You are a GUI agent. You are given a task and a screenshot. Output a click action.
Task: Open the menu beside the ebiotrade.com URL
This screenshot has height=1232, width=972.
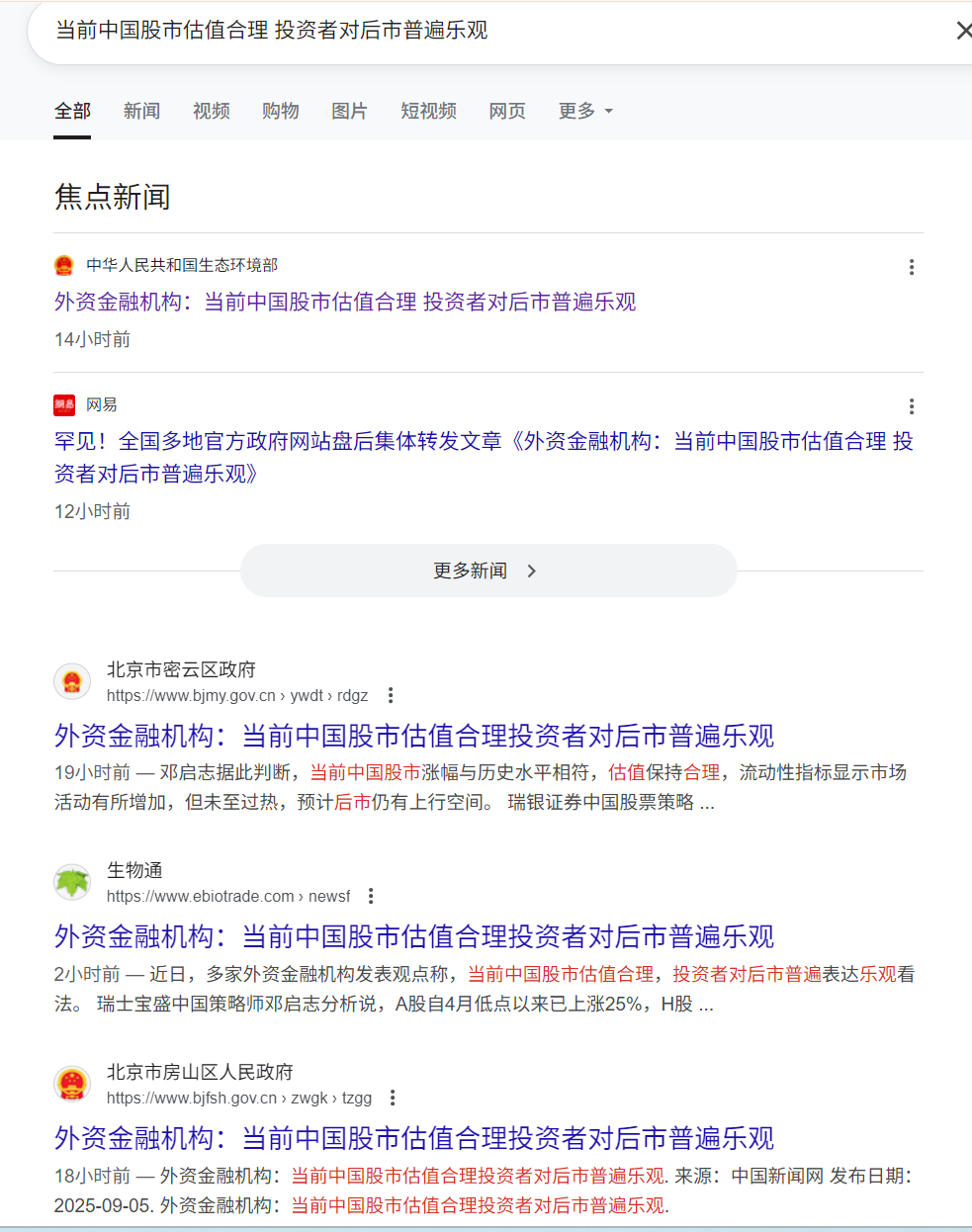coord(371,896)
